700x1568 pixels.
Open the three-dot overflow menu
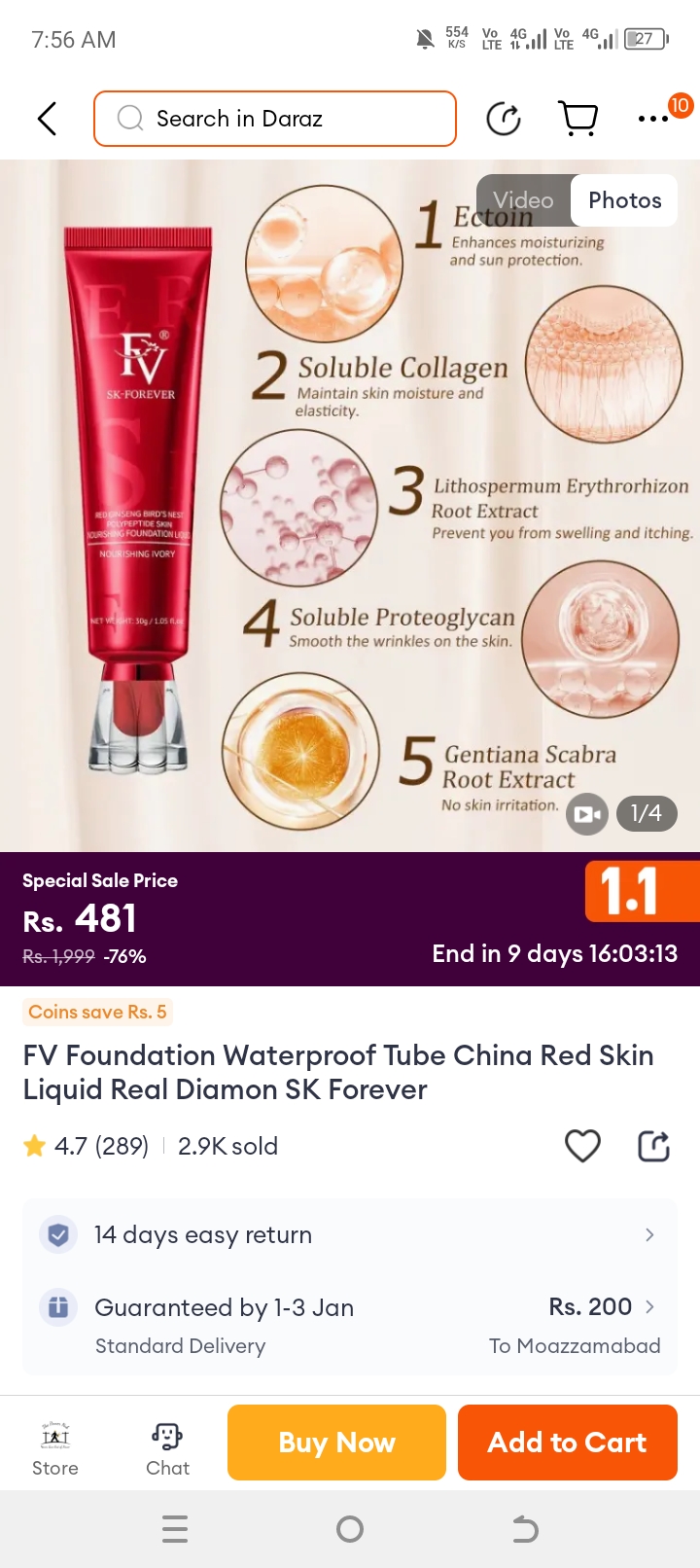[x=652, y=119]
